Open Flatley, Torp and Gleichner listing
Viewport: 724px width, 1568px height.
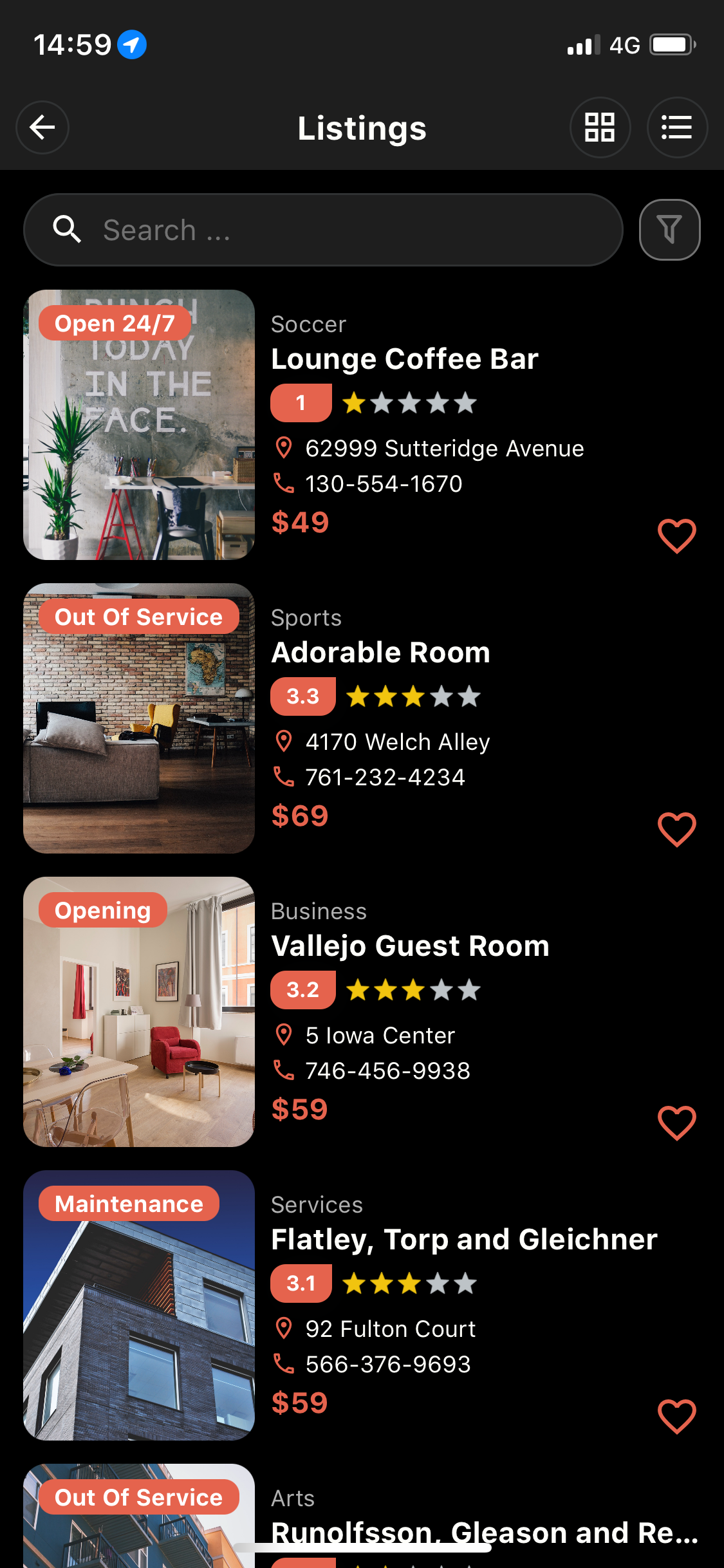(463, 1240)
